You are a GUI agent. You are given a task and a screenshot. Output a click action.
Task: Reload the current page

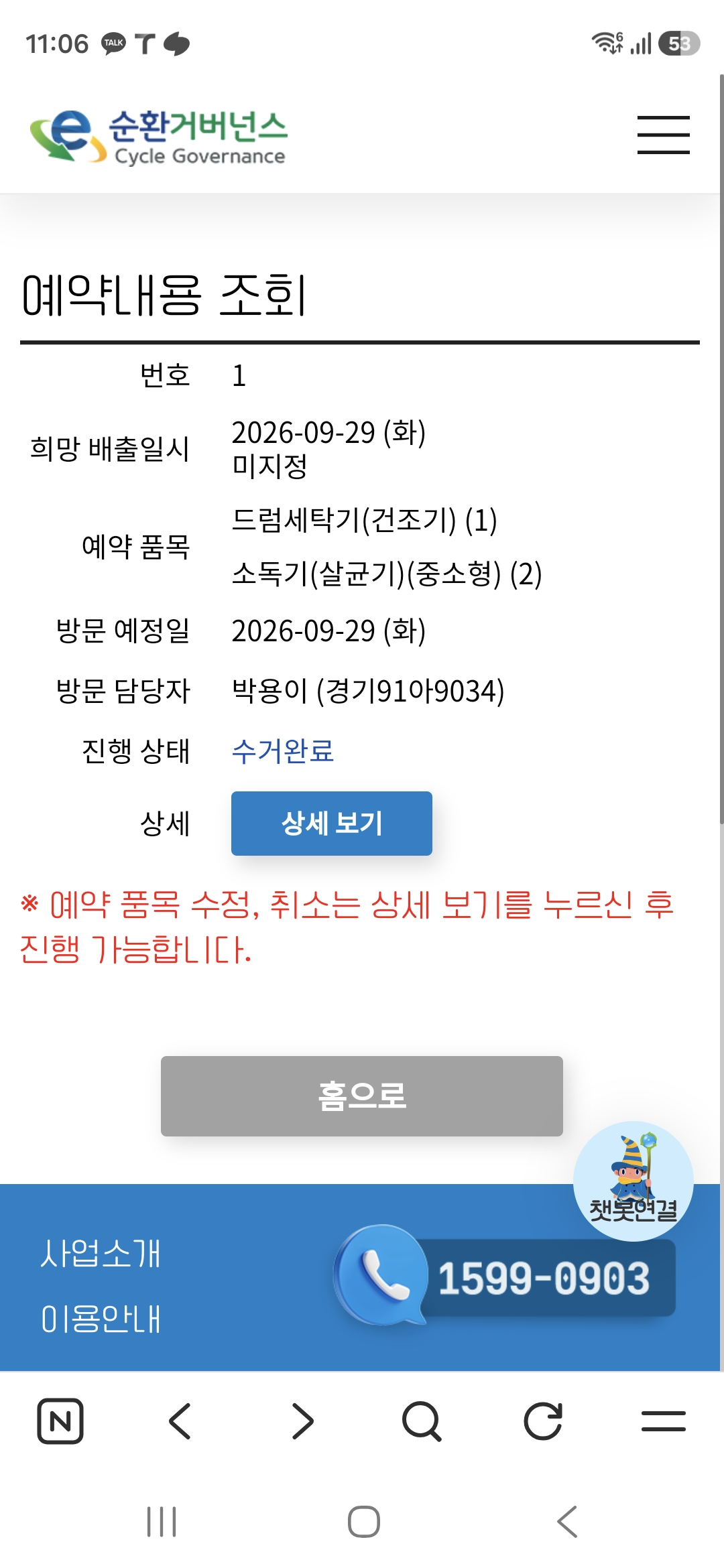(542, 1421)
